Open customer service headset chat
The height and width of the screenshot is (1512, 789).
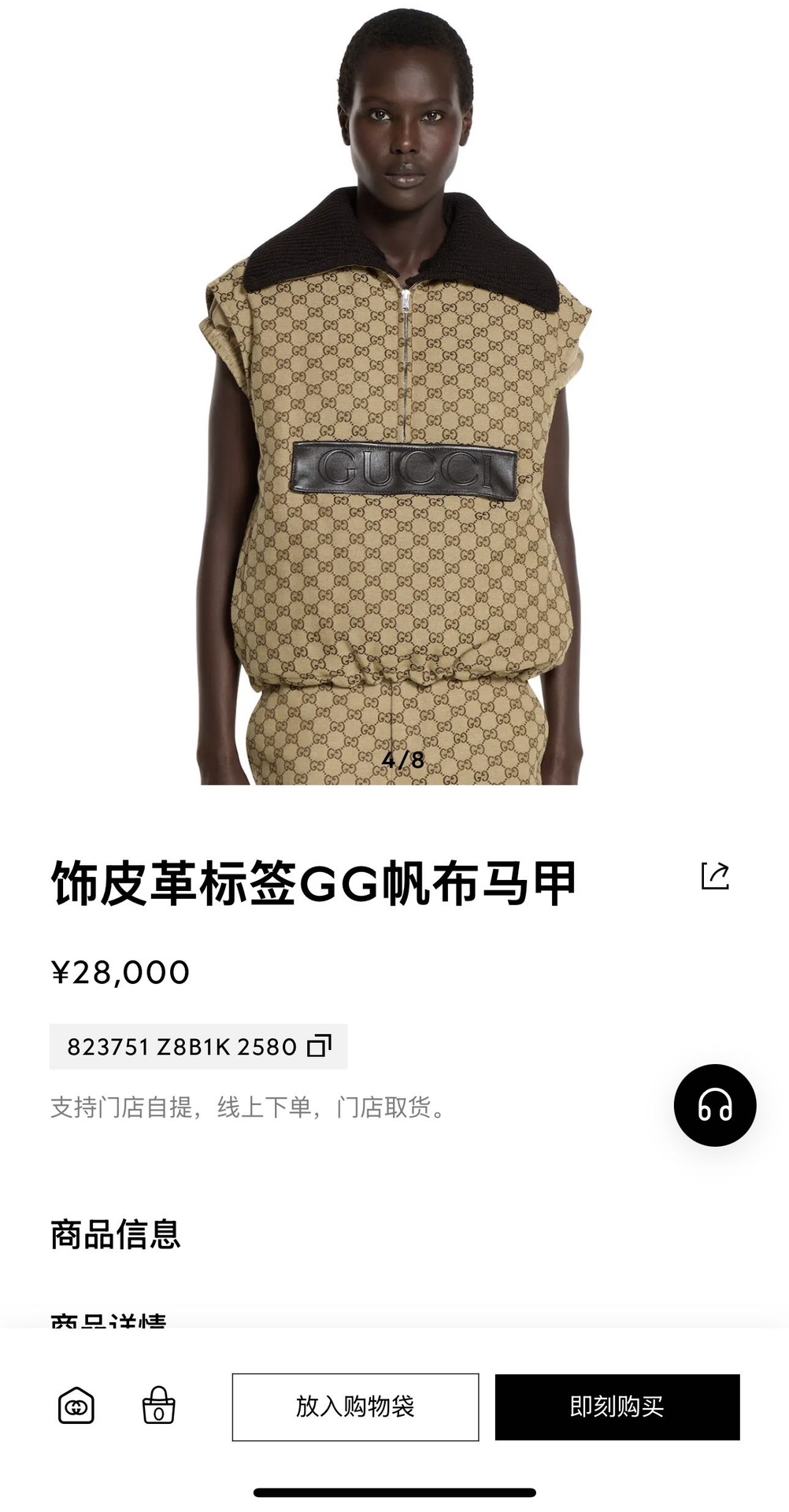click(715, 1105)
